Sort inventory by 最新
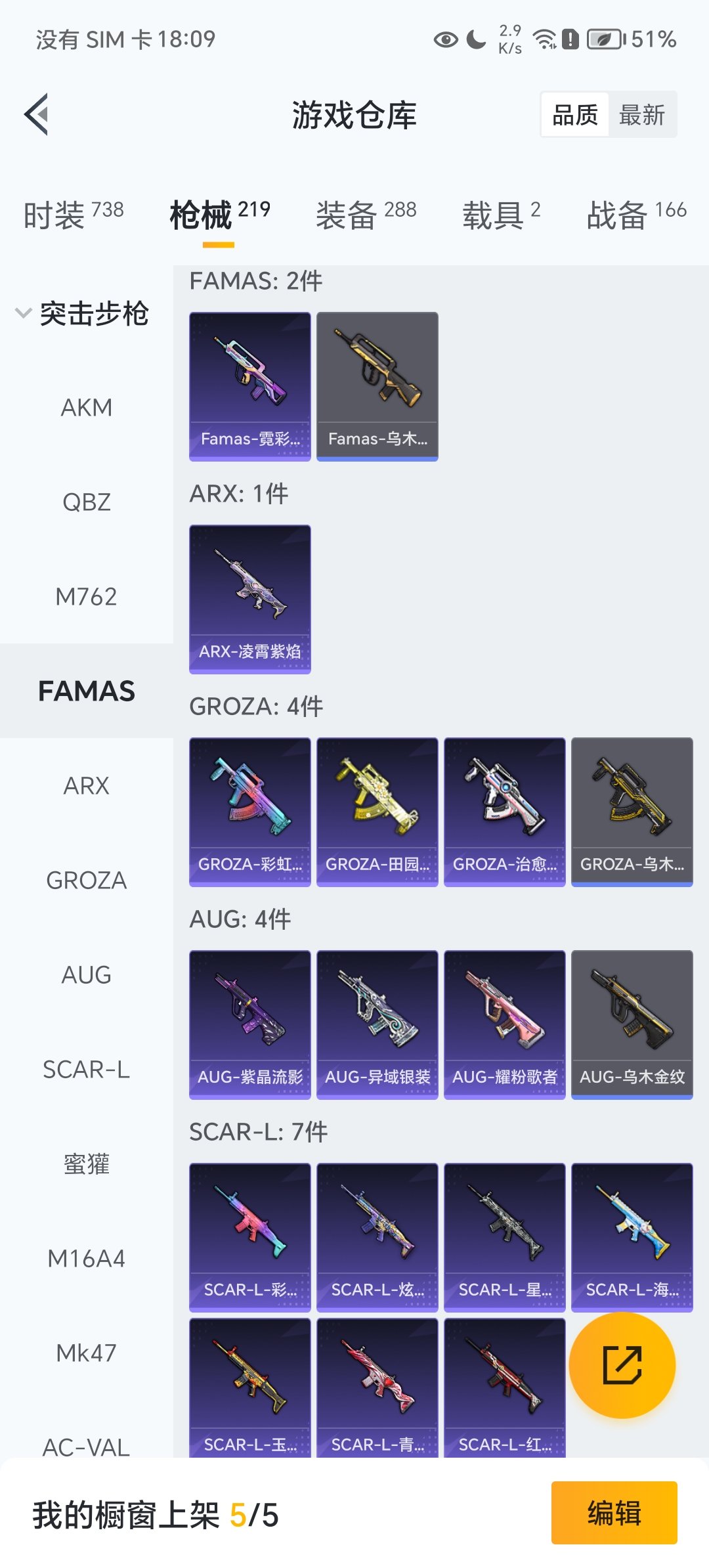The width and height of the screenshot is (709, 1568). [641, 115]
